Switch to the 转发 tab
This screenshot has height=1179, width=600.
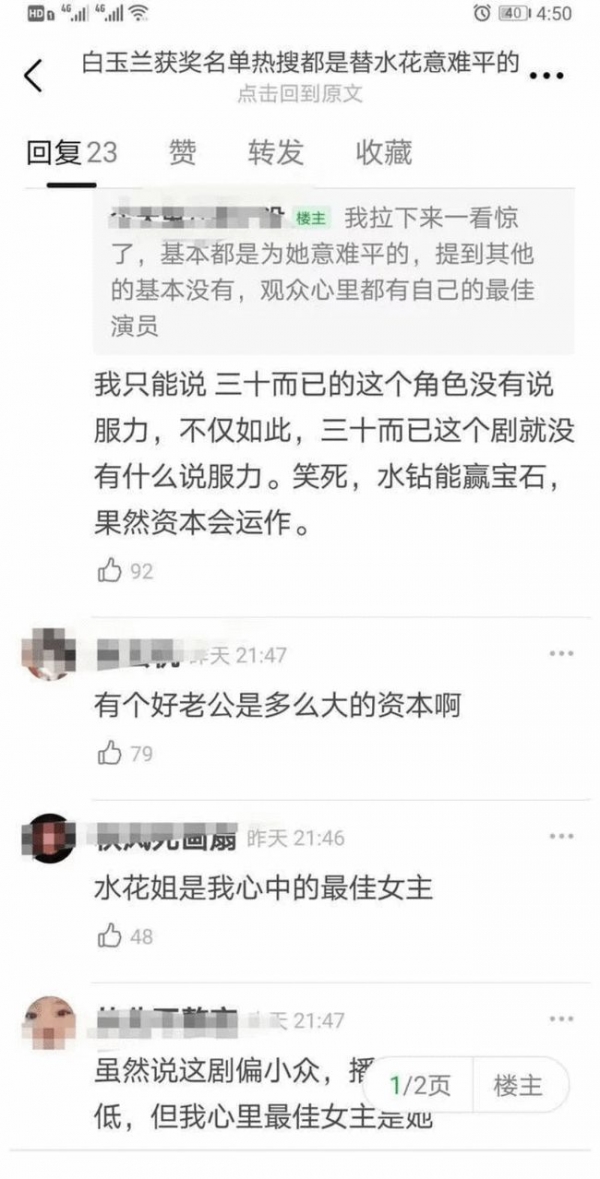point(276,153)
